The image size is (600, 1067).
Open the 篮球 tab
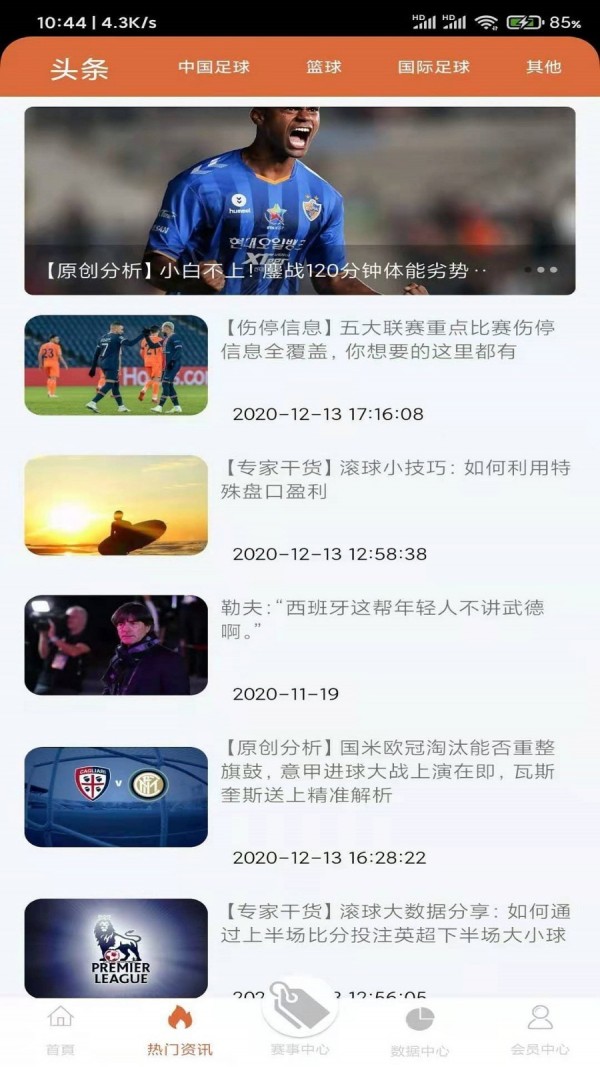click(324, 68)
